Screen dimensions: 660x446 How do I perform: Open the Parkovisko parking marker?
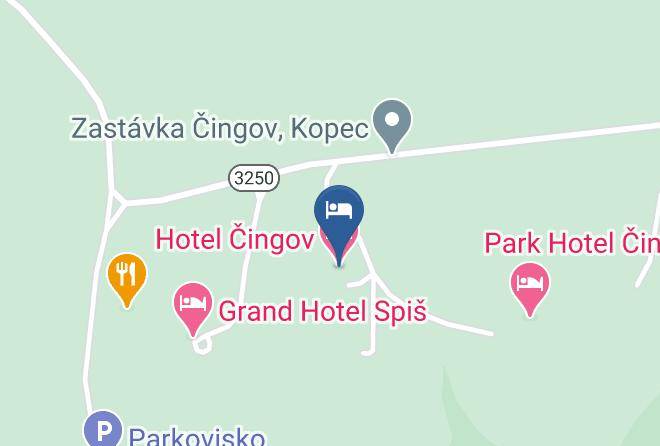coord(103,429)
